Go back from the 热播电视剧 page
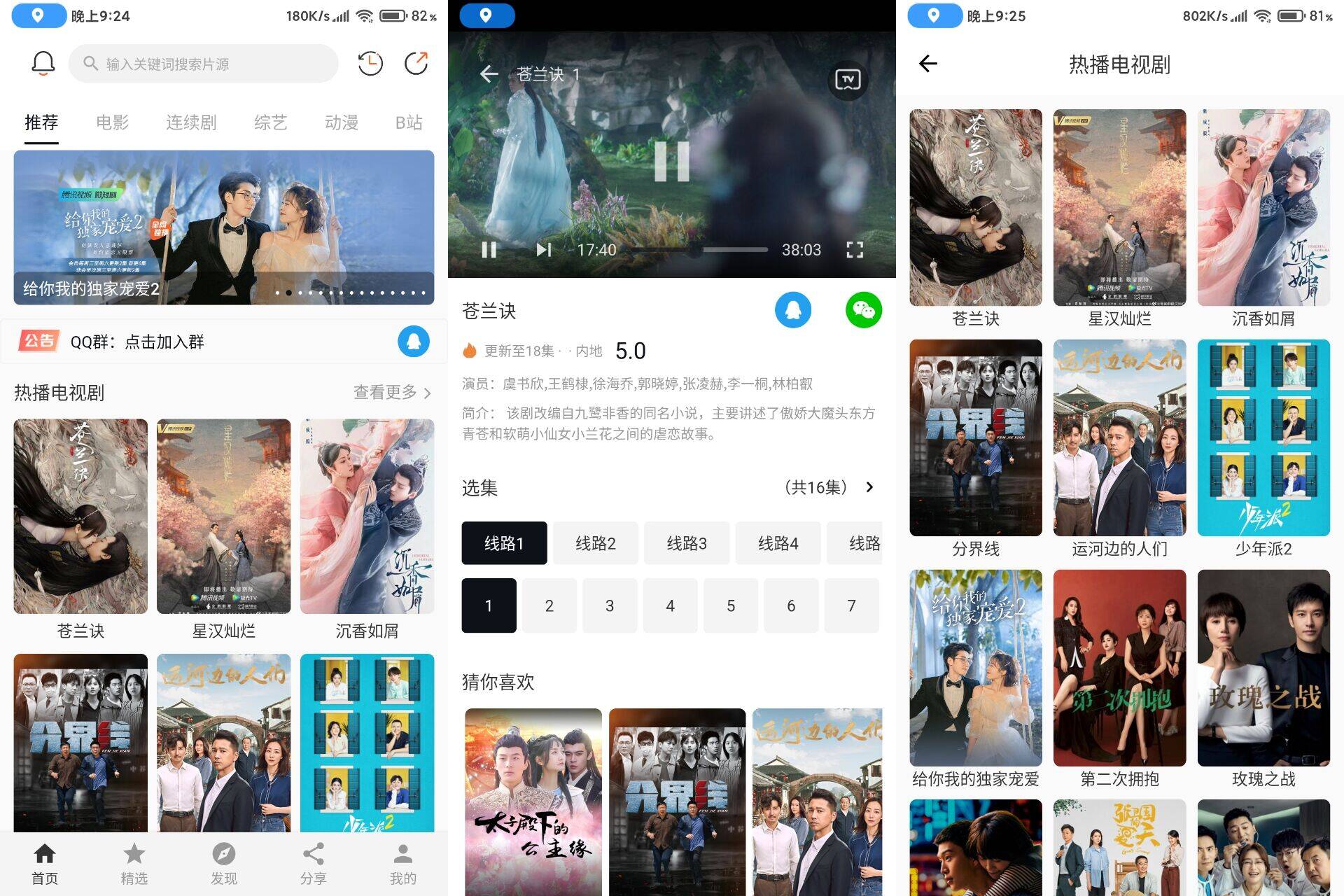Image resolution: width=1344 pixels, height=896 pixels. [928, 64]
